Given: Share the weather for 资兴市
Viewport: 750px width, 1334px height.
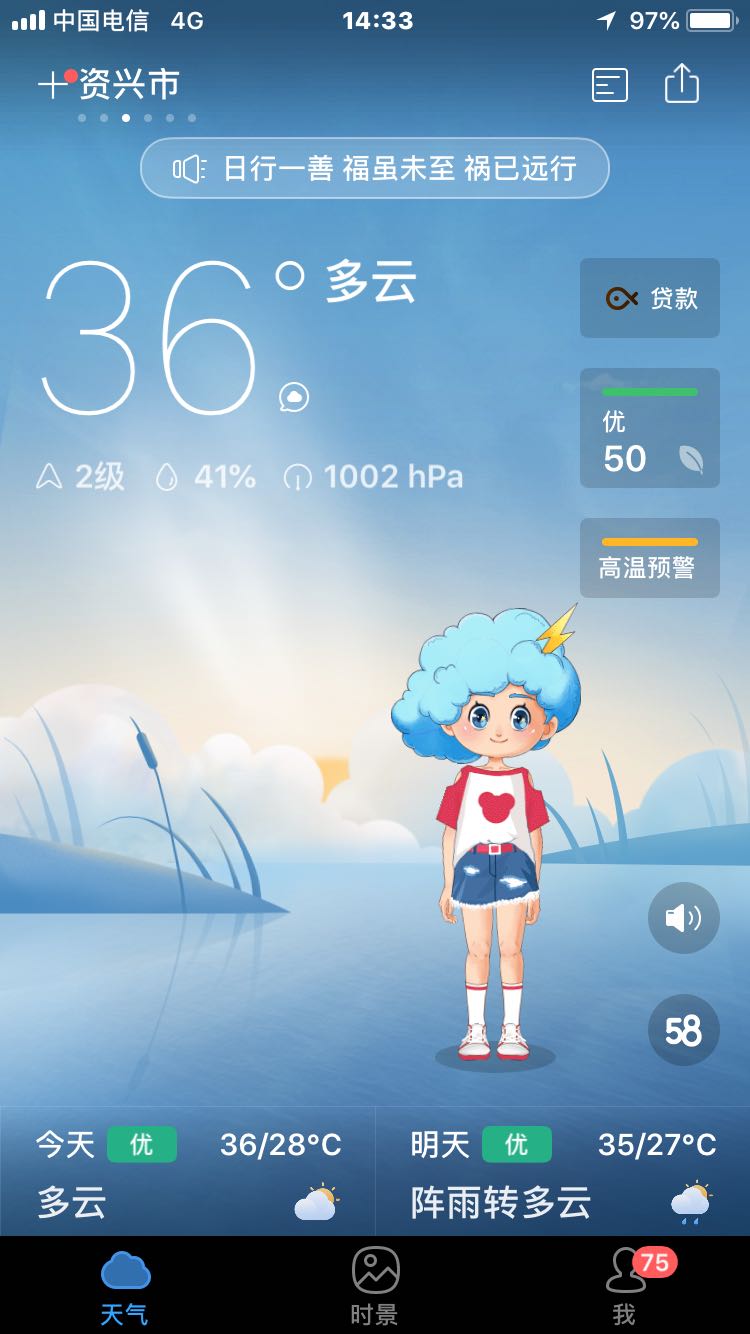Looking at the screenshot, I should coord(682,84).
